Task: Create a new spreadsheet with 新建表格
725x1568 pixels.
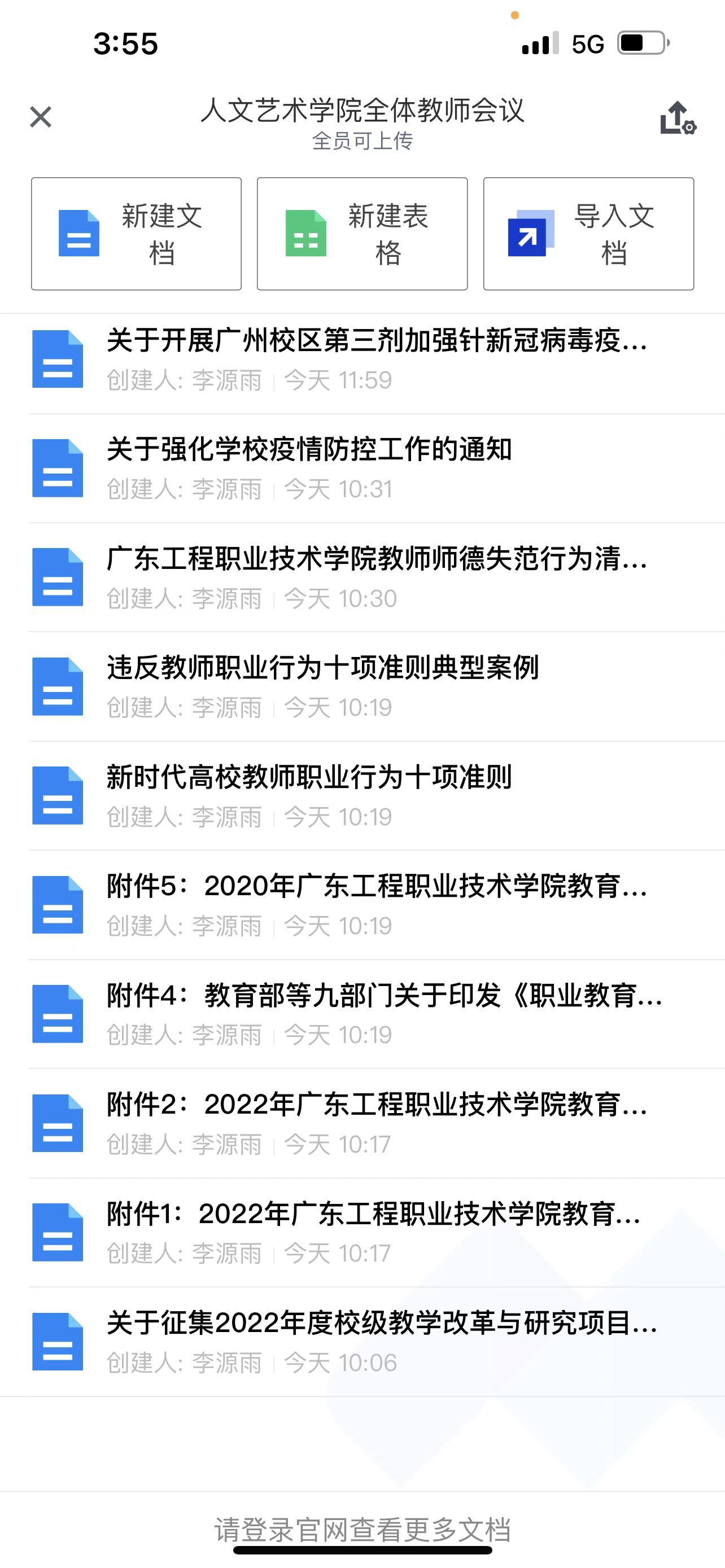Action: click(362, 234)
